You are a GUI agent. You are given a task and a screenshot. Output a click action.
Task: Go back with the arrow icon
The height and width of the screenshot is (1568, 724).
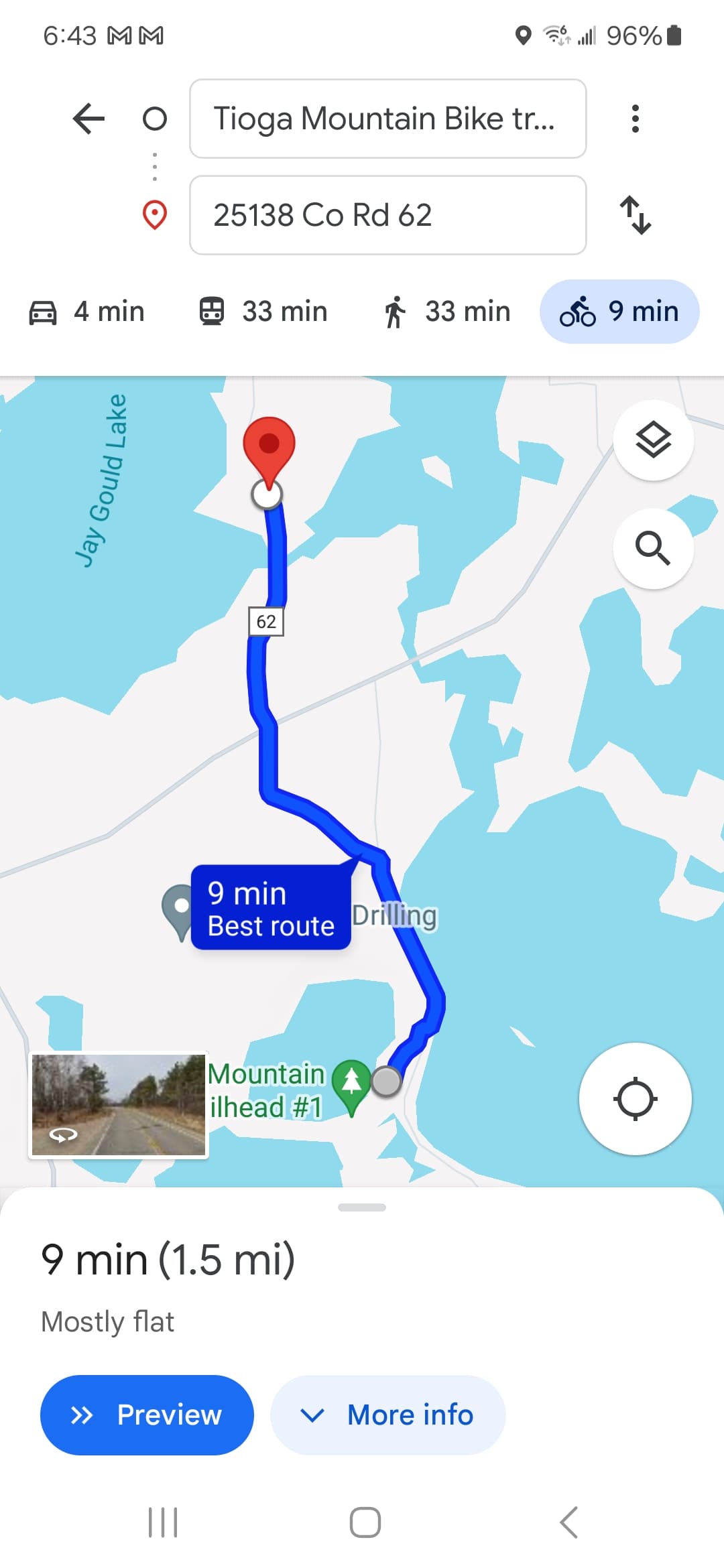point(88,119)
